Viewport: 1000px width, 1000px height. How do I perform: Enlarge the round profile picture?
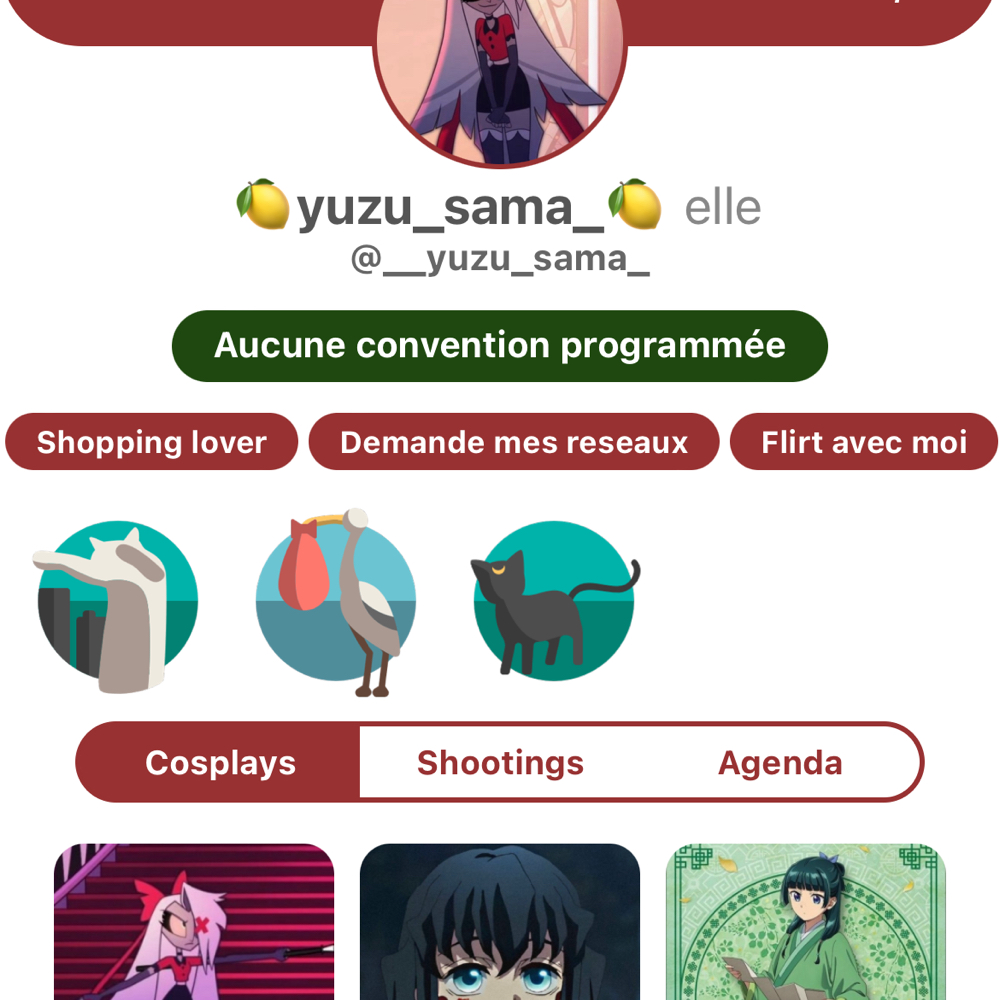pos(500,70)
